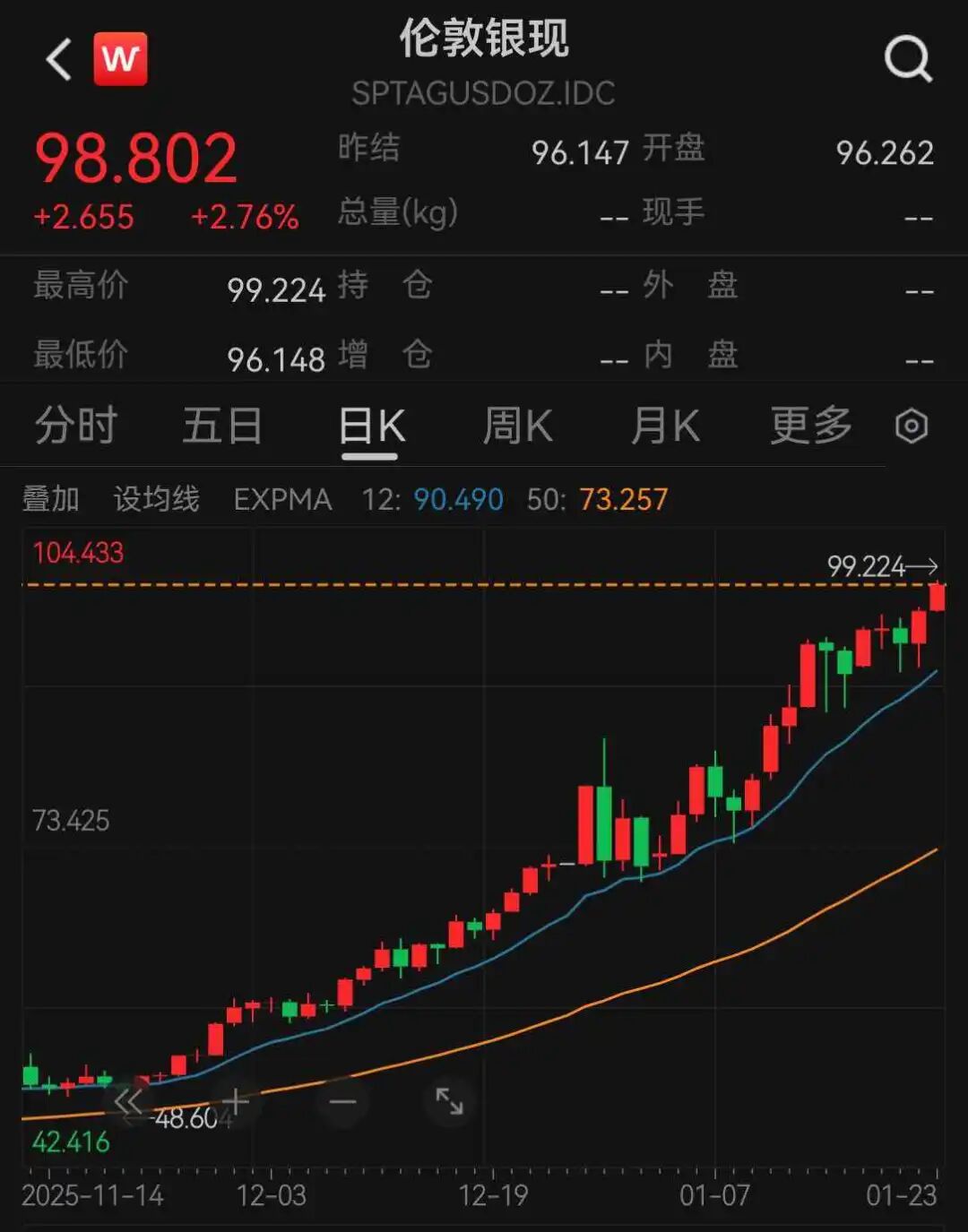Screen dimensions: 968x1232
Task: Open the search magnifier icon
Action: [907, 60]
